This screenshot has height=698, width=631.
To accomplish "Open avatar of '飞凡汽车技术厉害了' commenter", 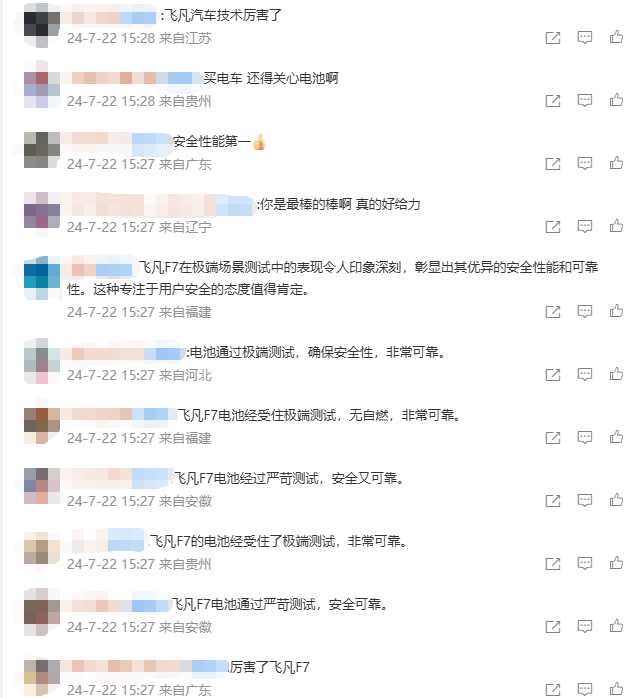I will pos(37,26).
